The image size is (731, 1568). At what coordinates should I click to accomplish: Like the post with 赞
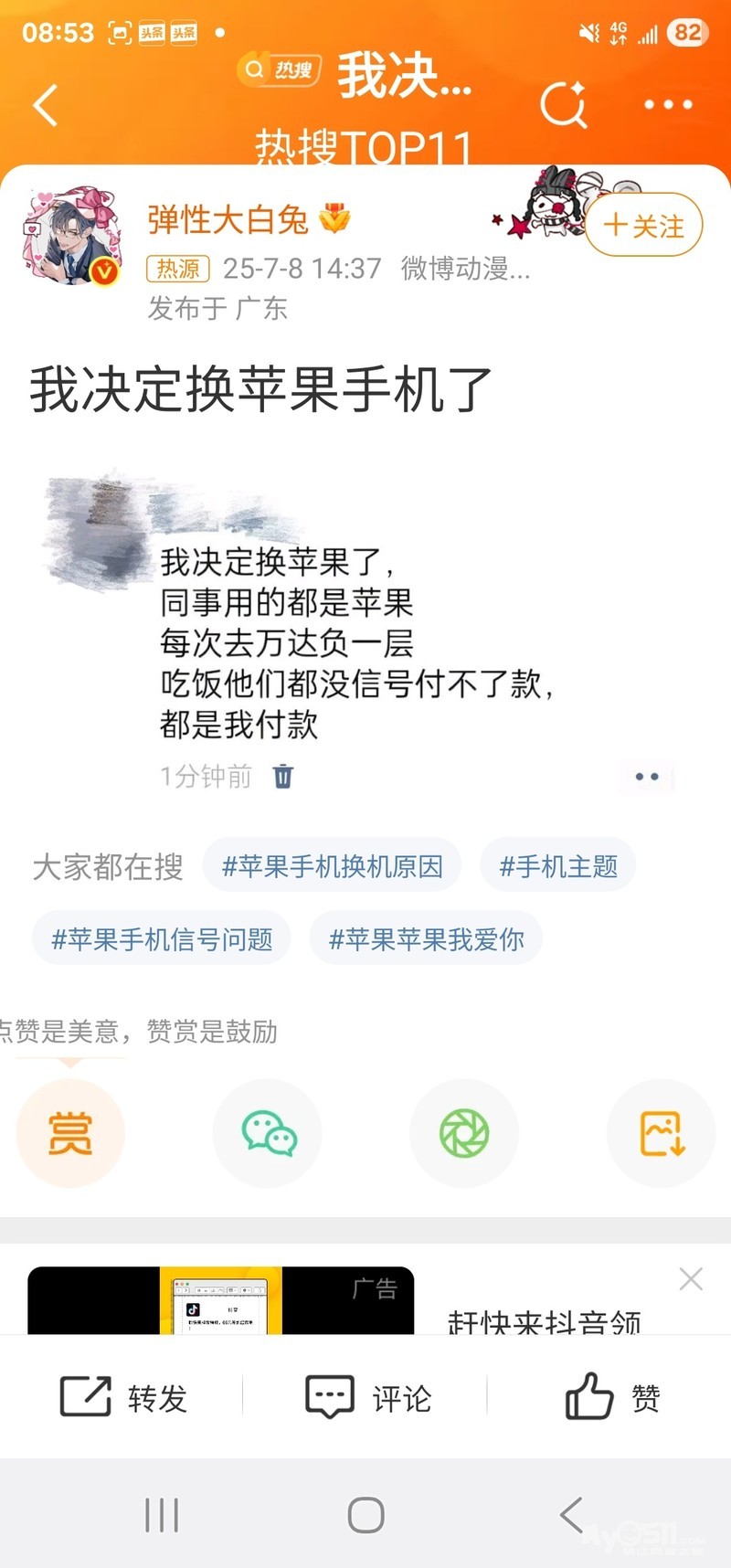[x=612, y=1397]
